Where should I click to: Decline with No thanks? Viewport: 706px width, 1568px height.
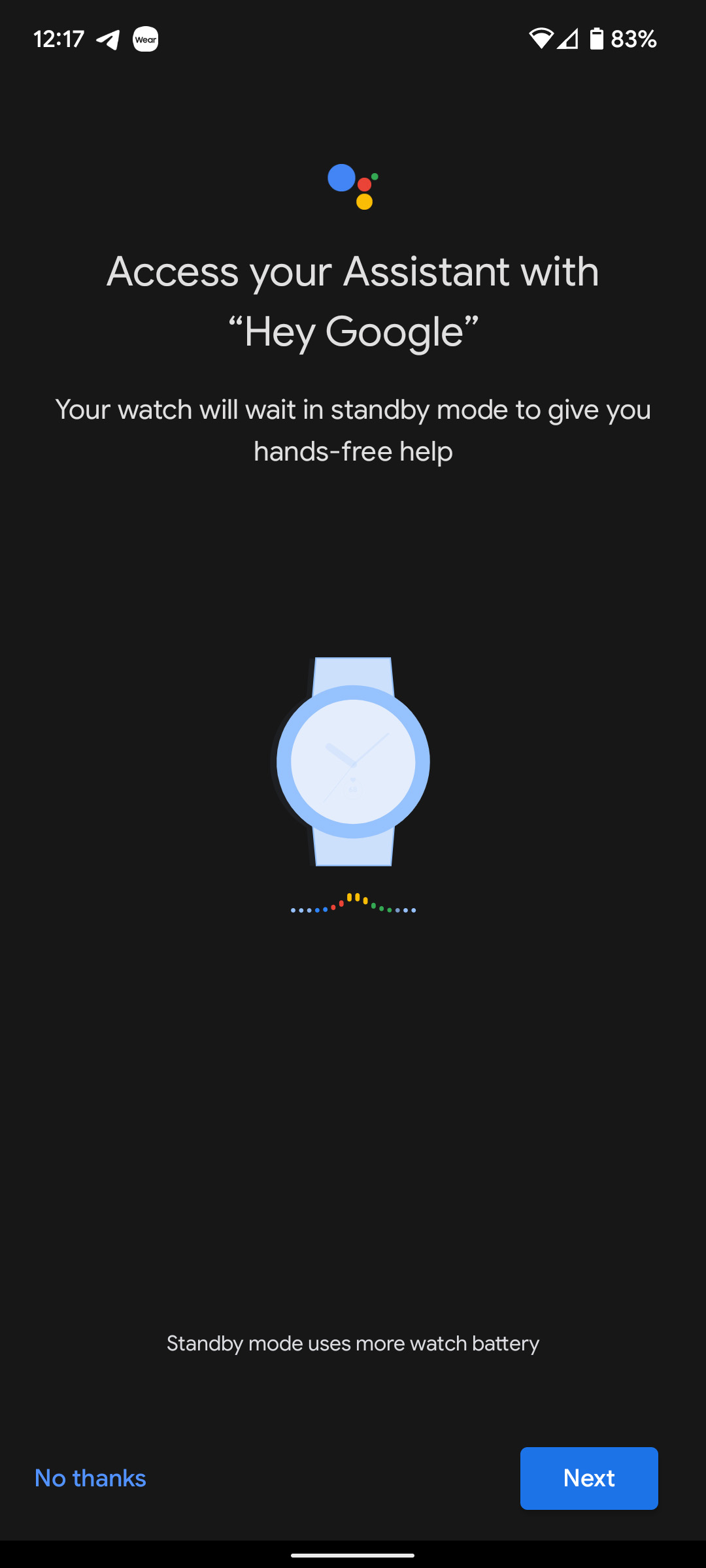point(90,1478)
